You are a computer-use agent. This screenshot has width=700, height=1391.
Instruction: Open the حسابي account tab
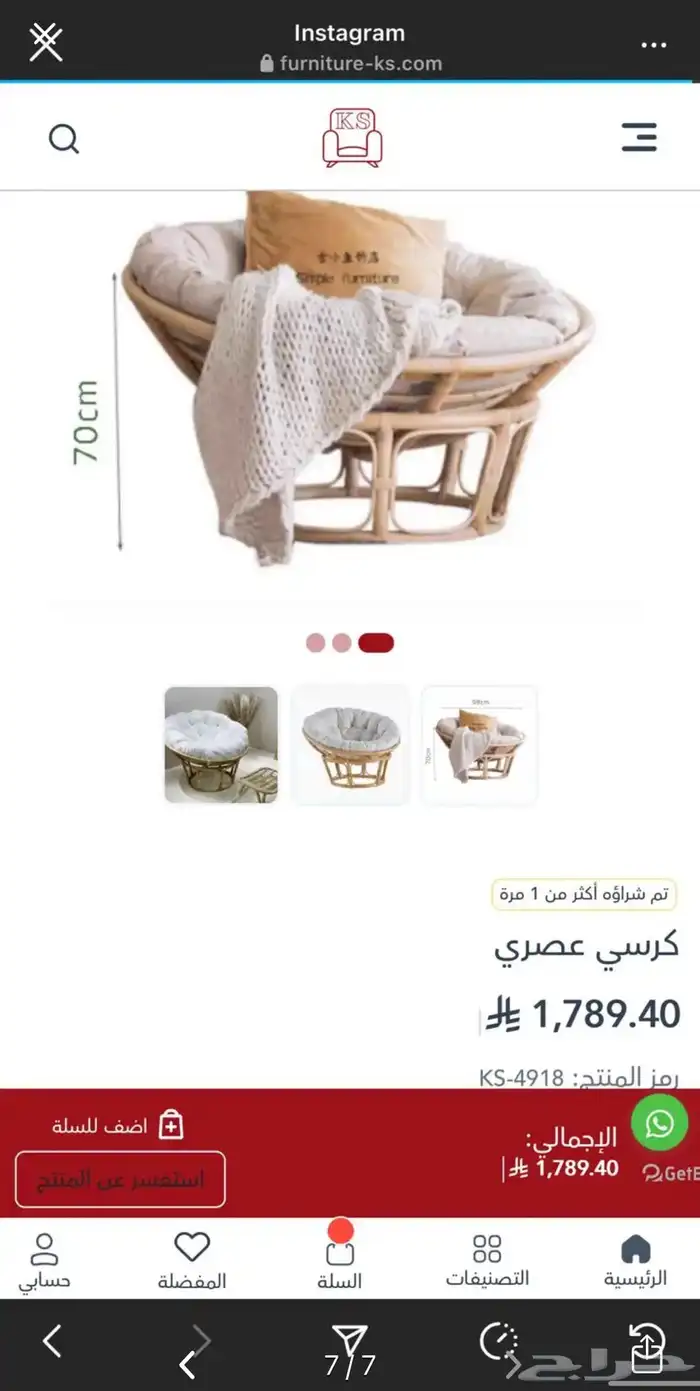click(44, 1261)
